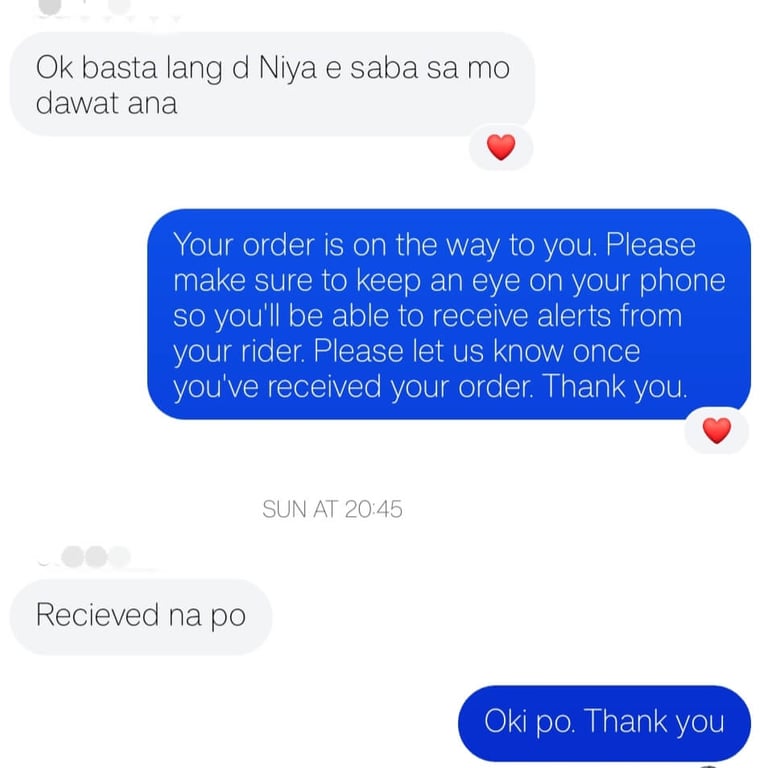
Task: Open the heart reaction on the "Ok basta lang" message
Action: point(501,149)
